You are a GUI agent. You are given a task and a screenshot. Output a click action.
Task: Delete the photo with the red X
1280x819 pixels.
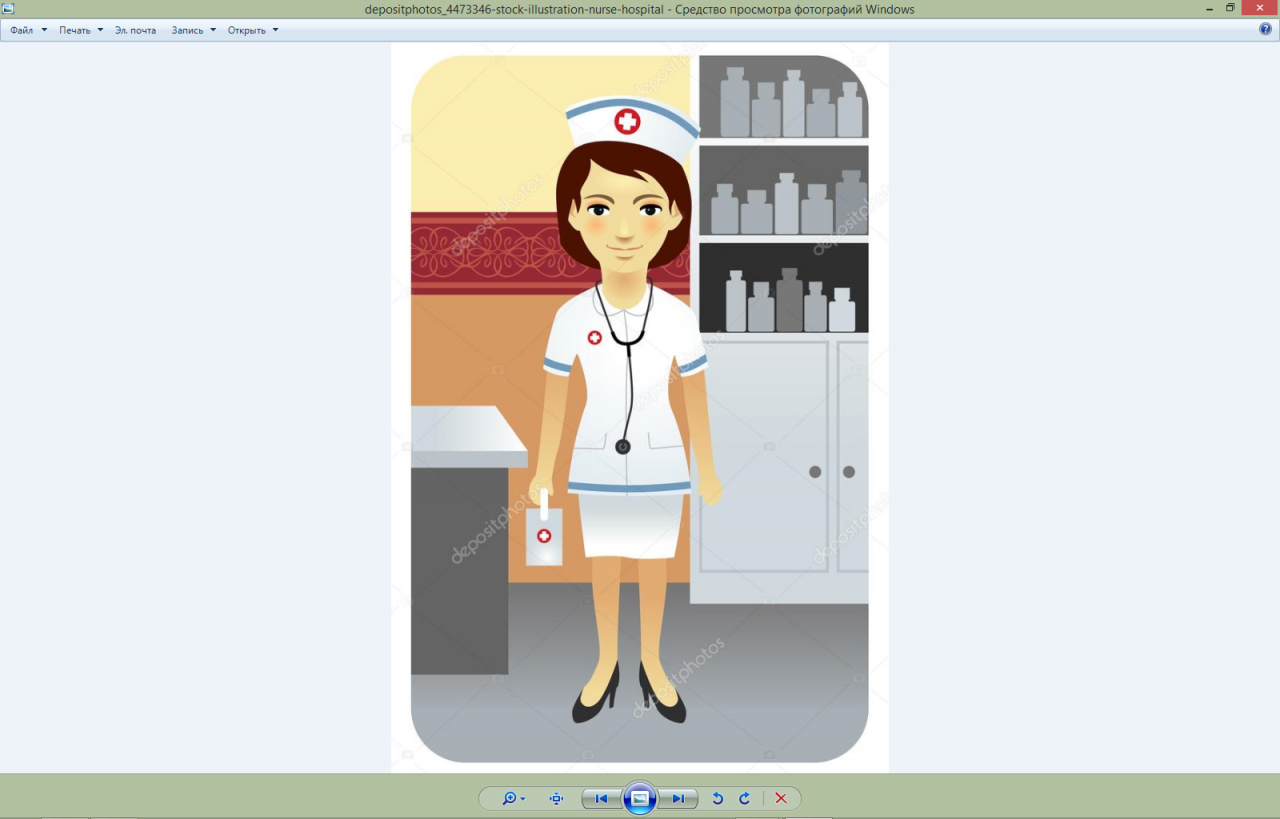(x=781, y=798)
